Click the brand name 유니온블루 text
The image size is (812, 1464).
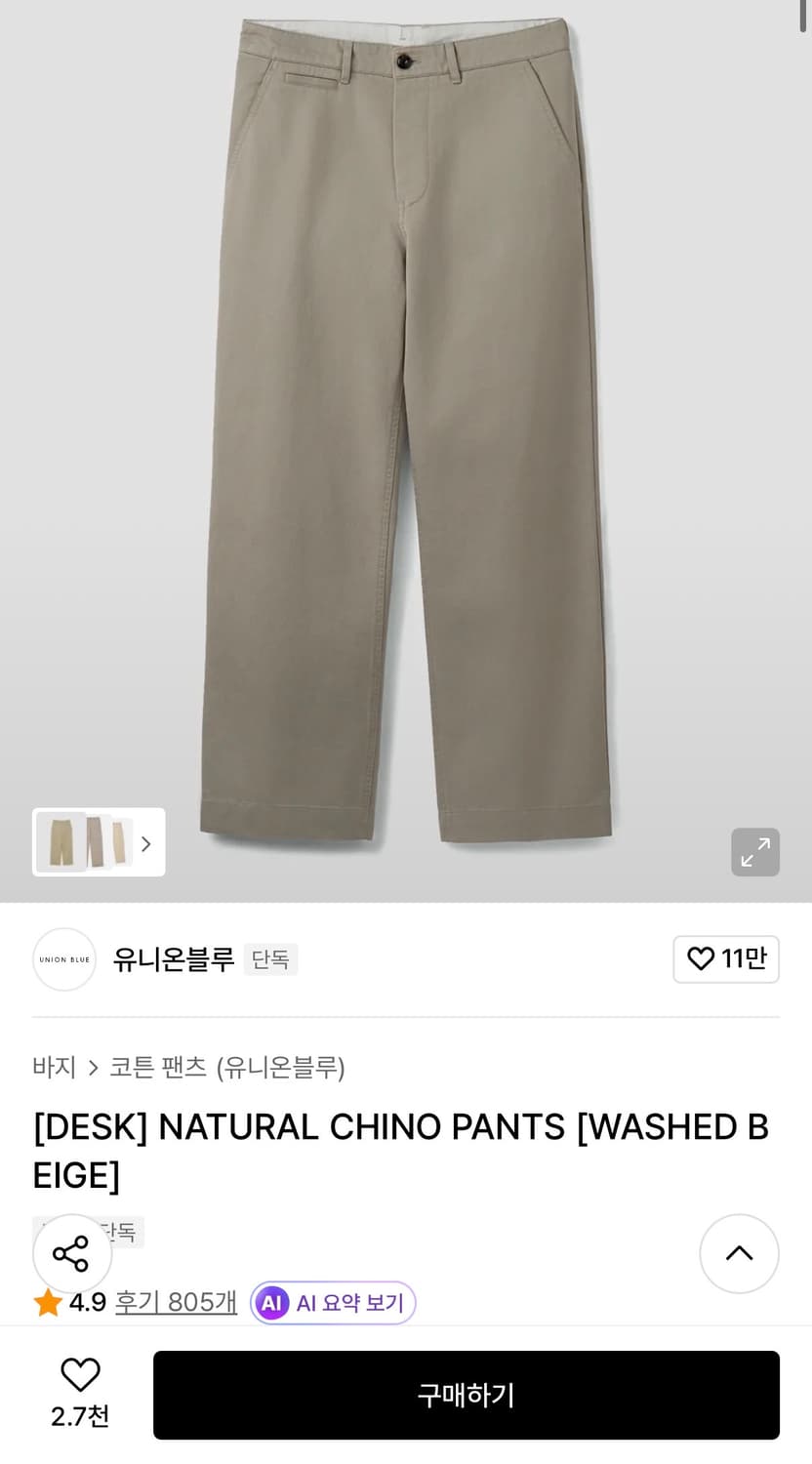click(173, 959)
